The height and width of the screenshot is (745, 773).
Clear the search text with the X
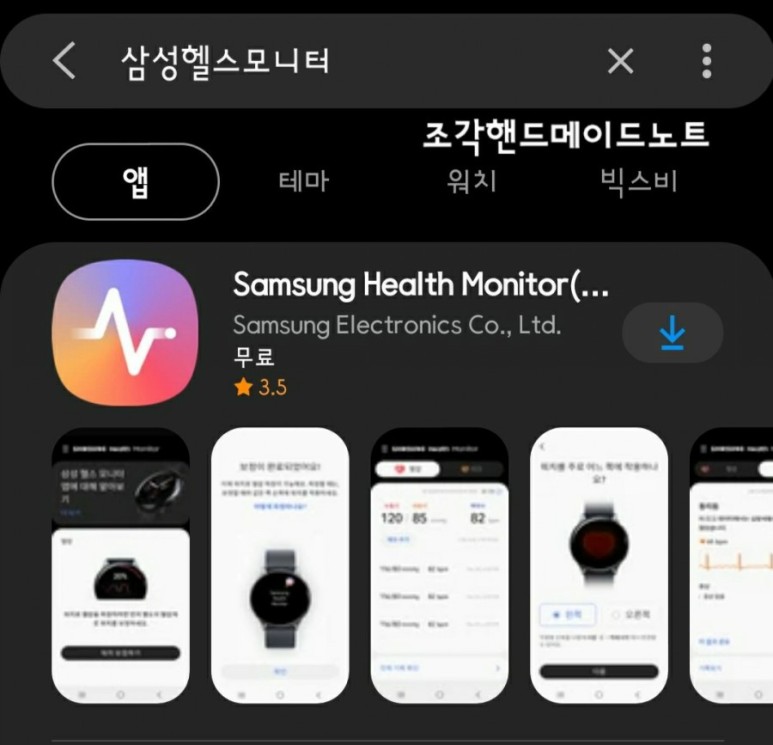click(620, 62)
